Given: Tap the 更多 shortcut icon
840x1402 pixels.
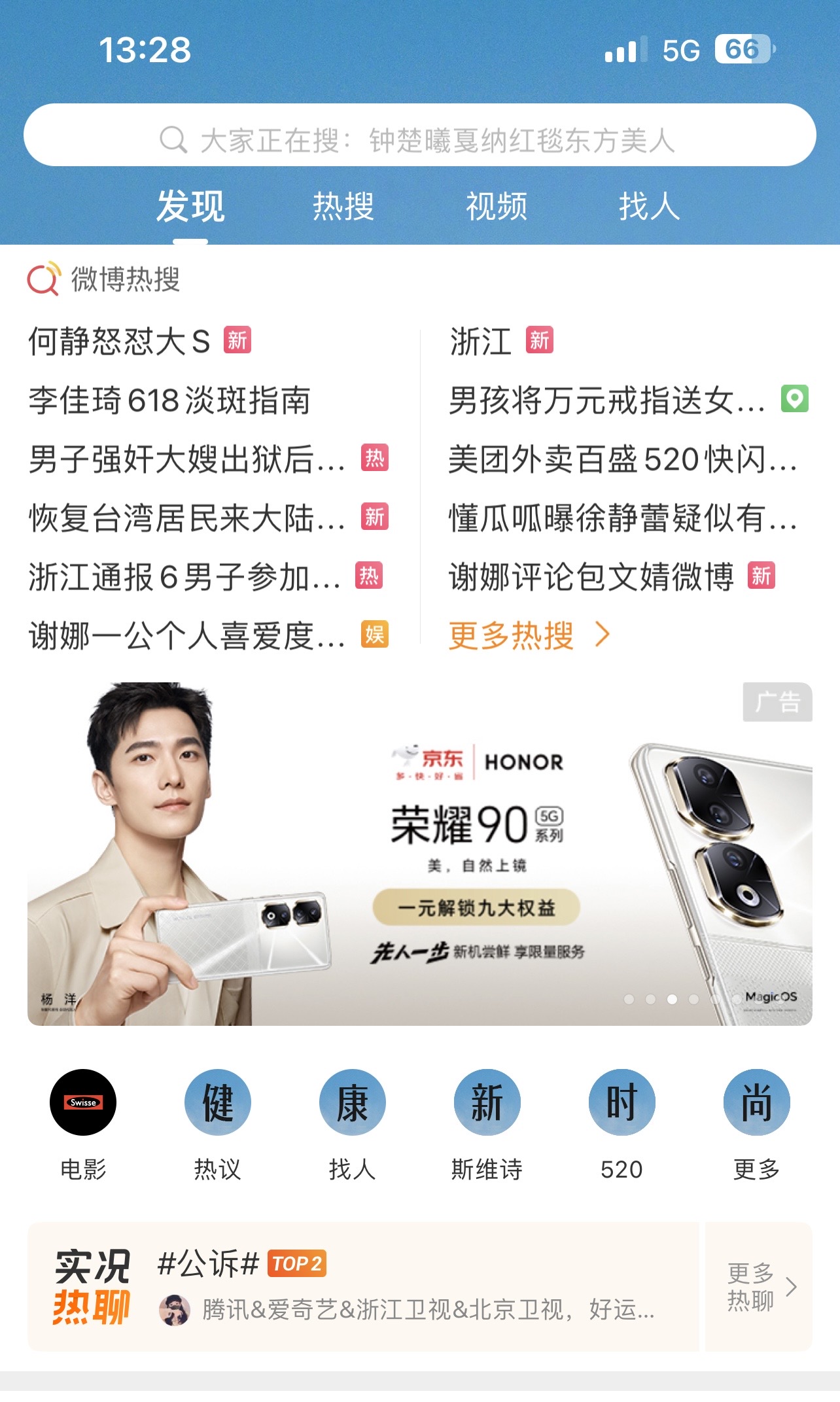Looking at the screenshot, I should click(x=757, y=1103).
